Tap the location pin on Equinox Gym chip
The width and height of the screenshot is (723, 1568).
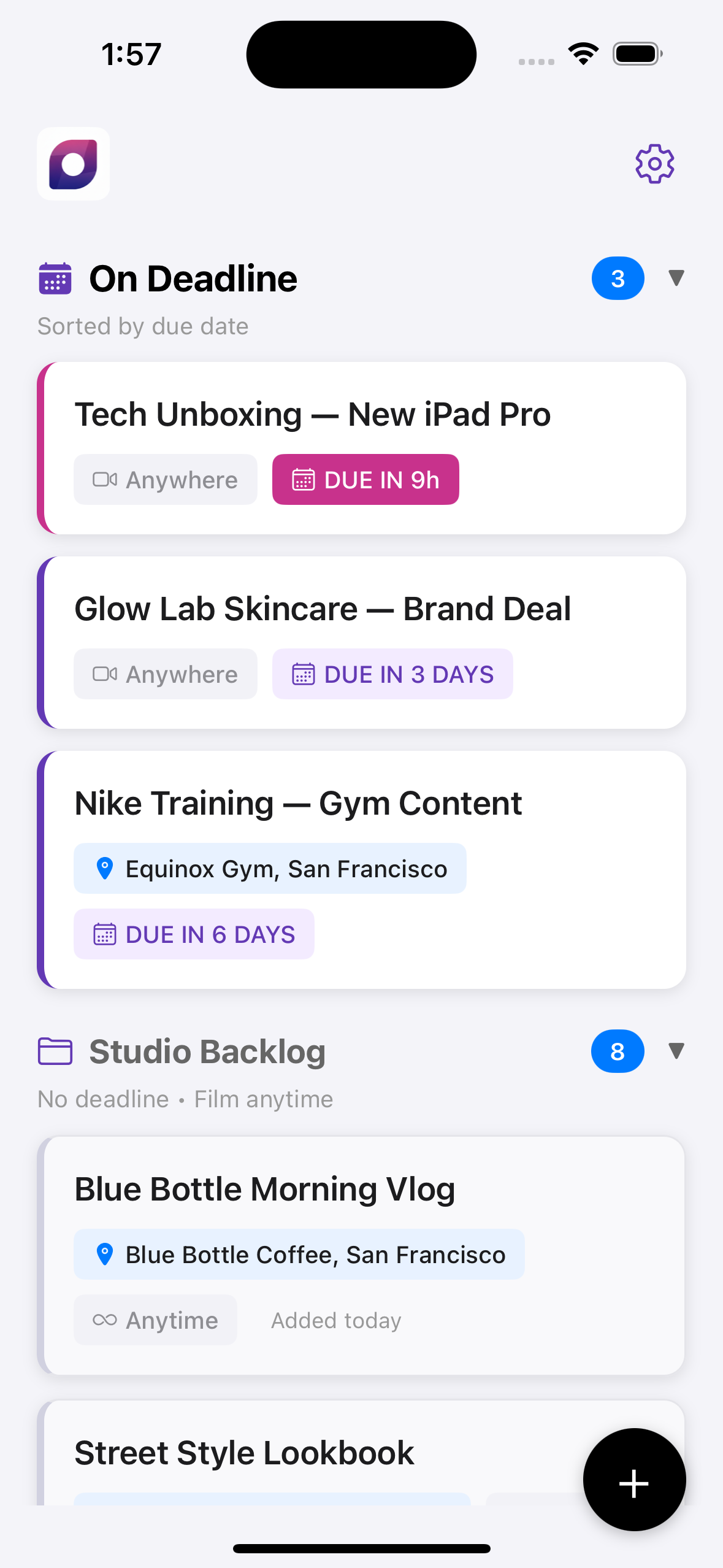pyautogui.click(x=105, y=868)
